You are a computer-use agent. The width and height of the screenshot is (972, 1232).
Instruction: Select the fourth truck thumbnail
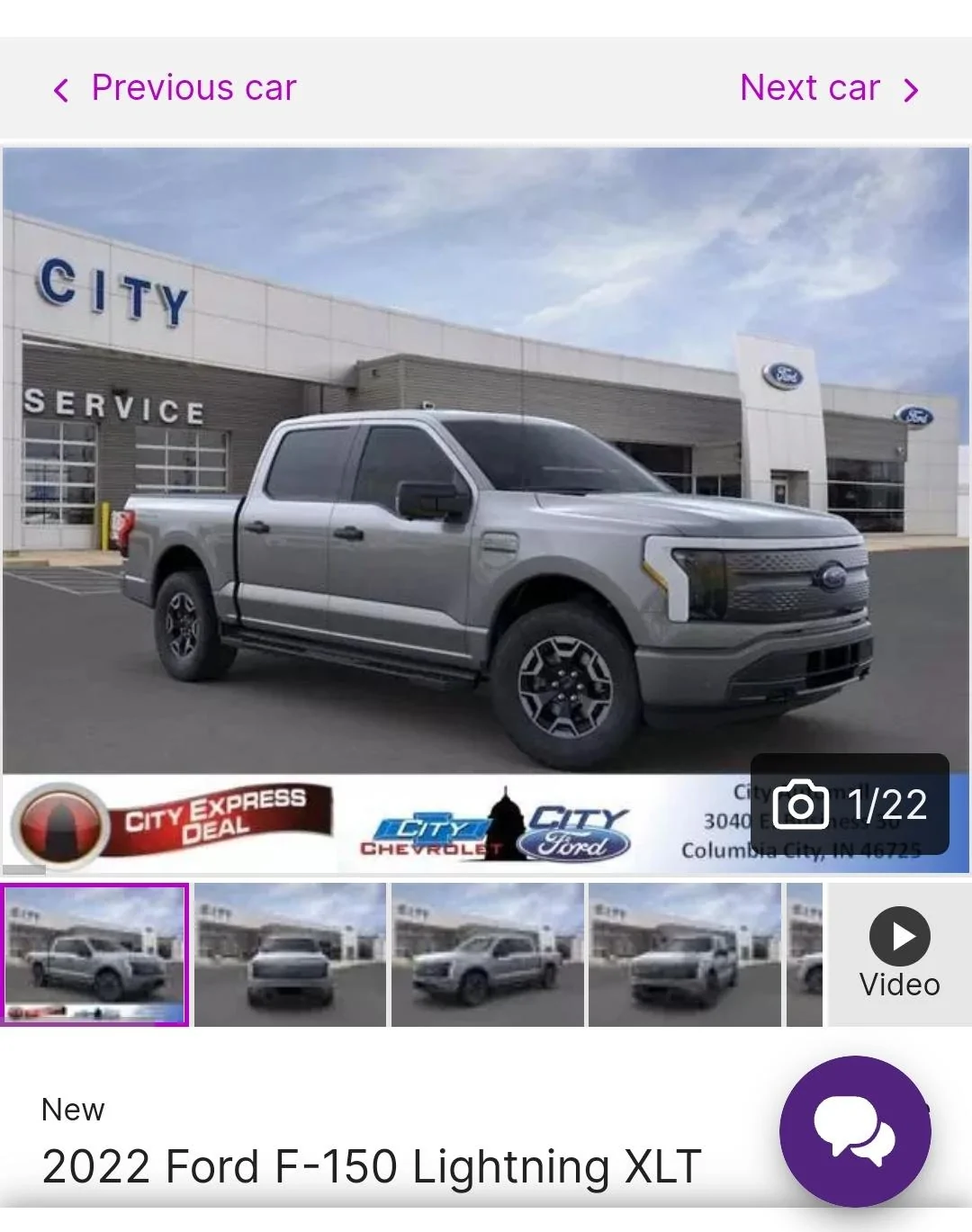pos(684,954)
